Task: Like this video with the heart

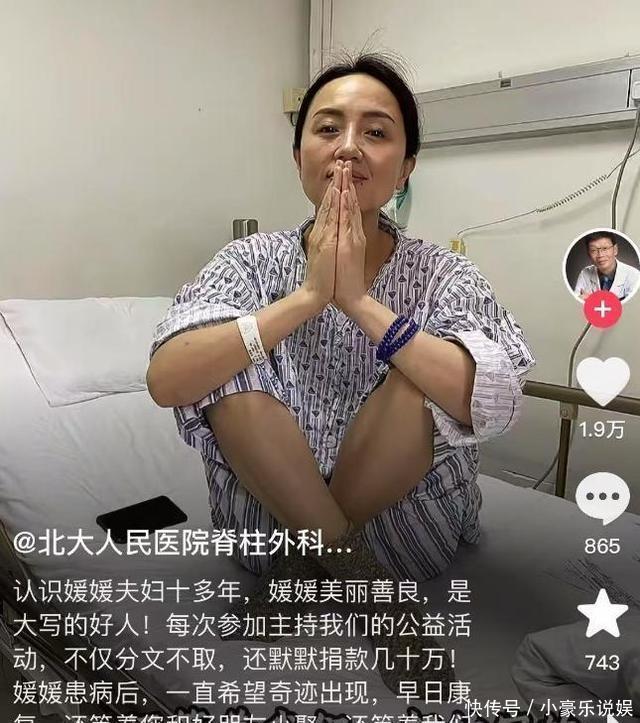Action: click(603, 381)
